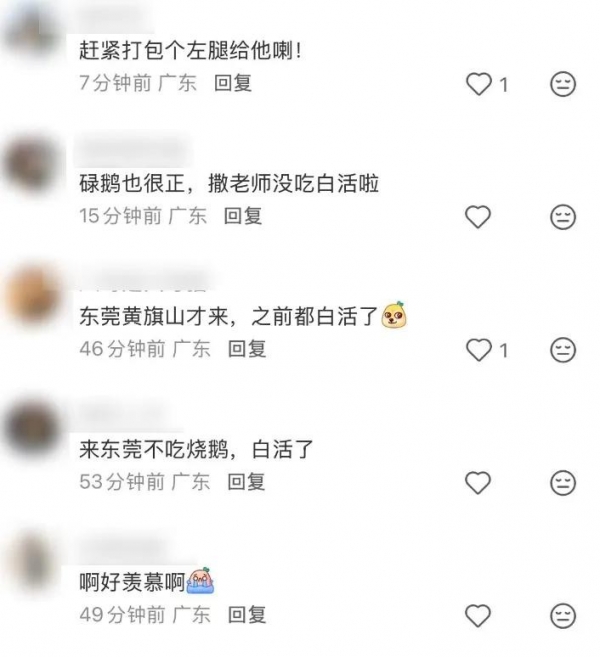Like the comment '碌鹅也很正'
The image size is (600, 657).
pos(479,215)
